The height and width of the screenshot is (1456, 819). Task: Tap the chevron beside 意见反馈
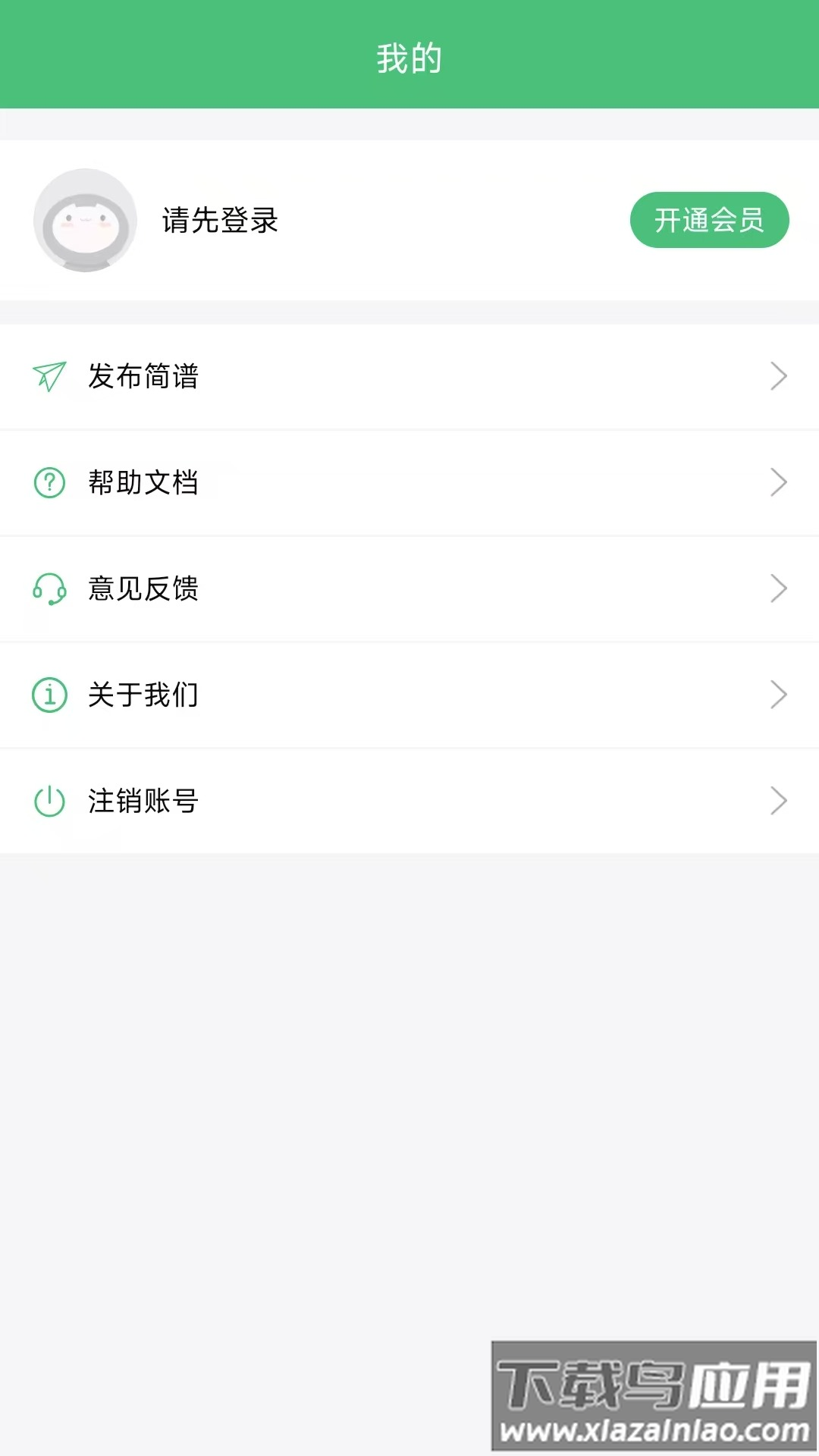point(779,589)
